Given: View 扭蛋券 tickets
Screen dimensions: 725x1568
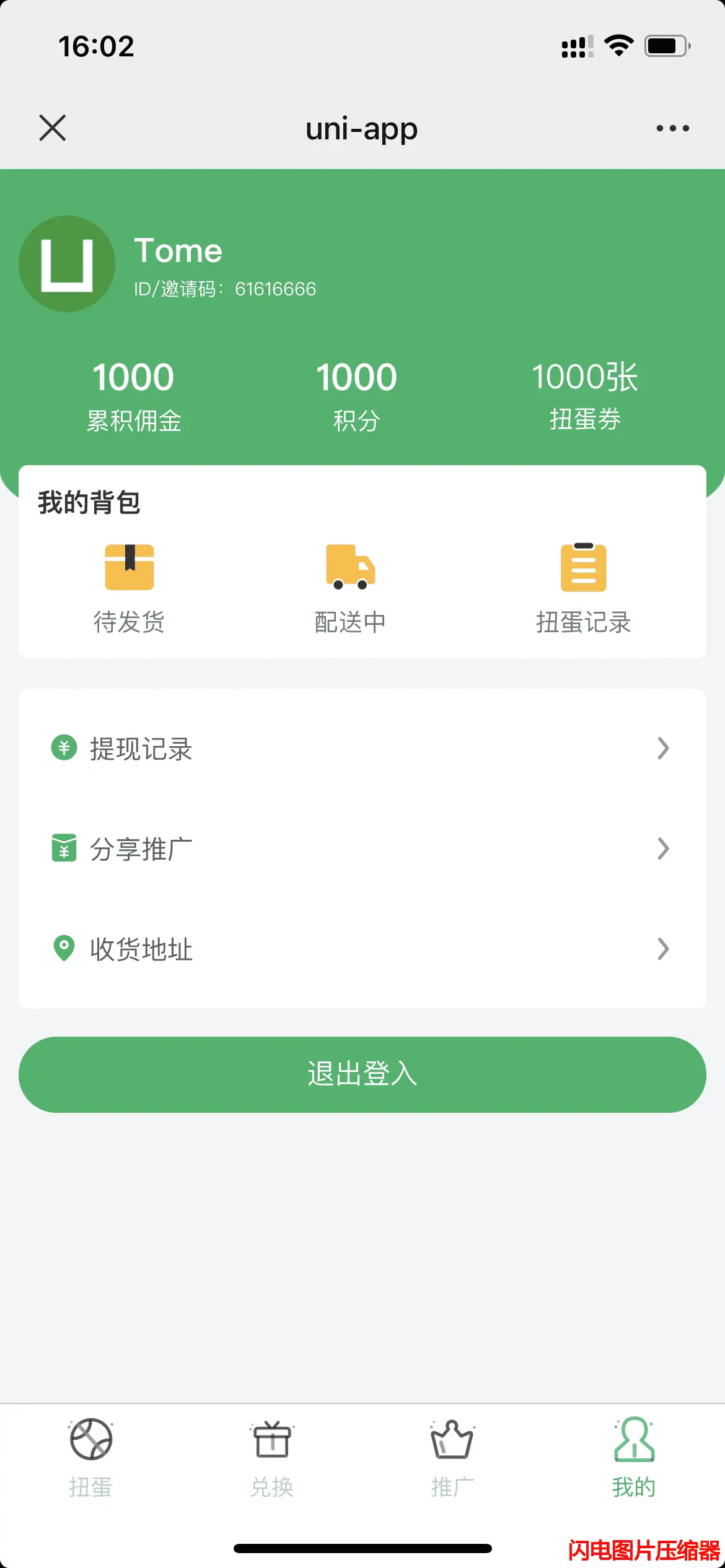Looking at the screenshot, I should (x=585, y=396).
